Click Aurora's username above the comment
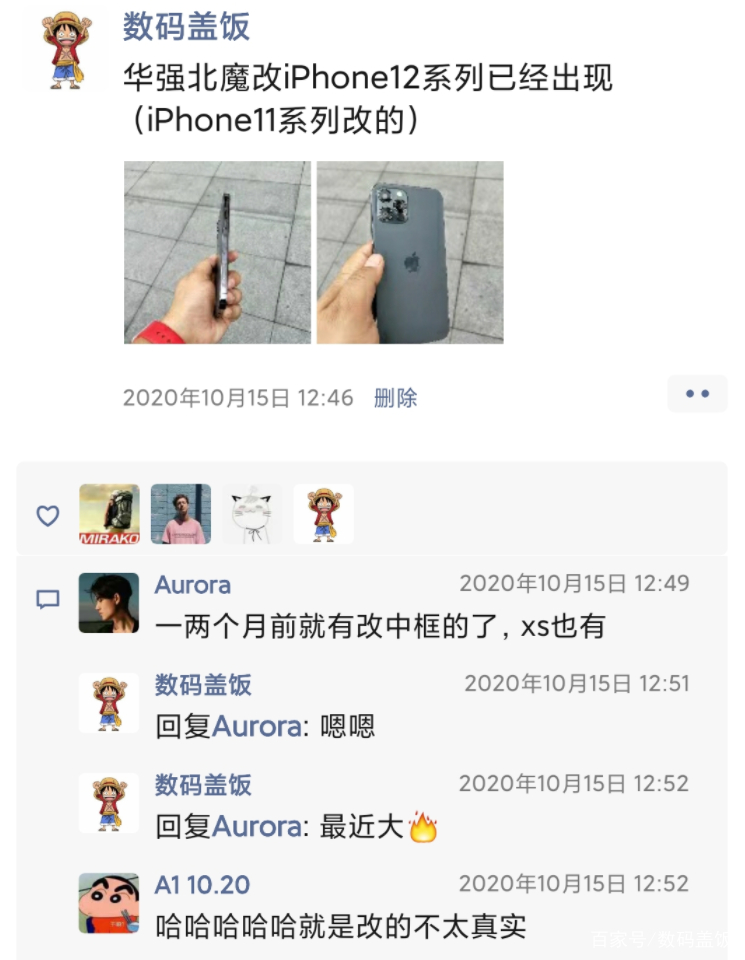 point(192,585)
